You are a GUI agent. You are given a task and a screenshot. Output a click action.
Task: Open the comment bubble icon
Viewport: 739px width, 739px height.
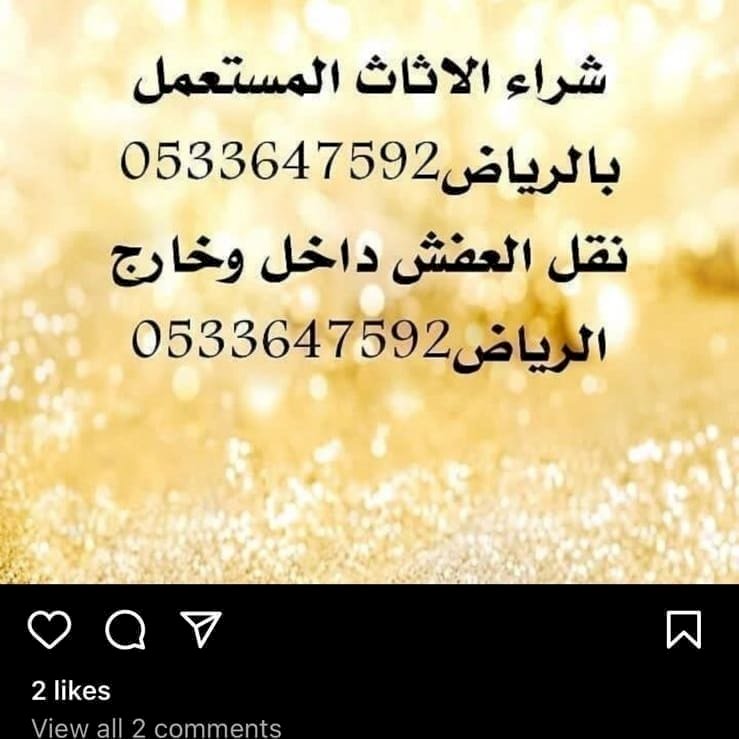coord(126,630)
